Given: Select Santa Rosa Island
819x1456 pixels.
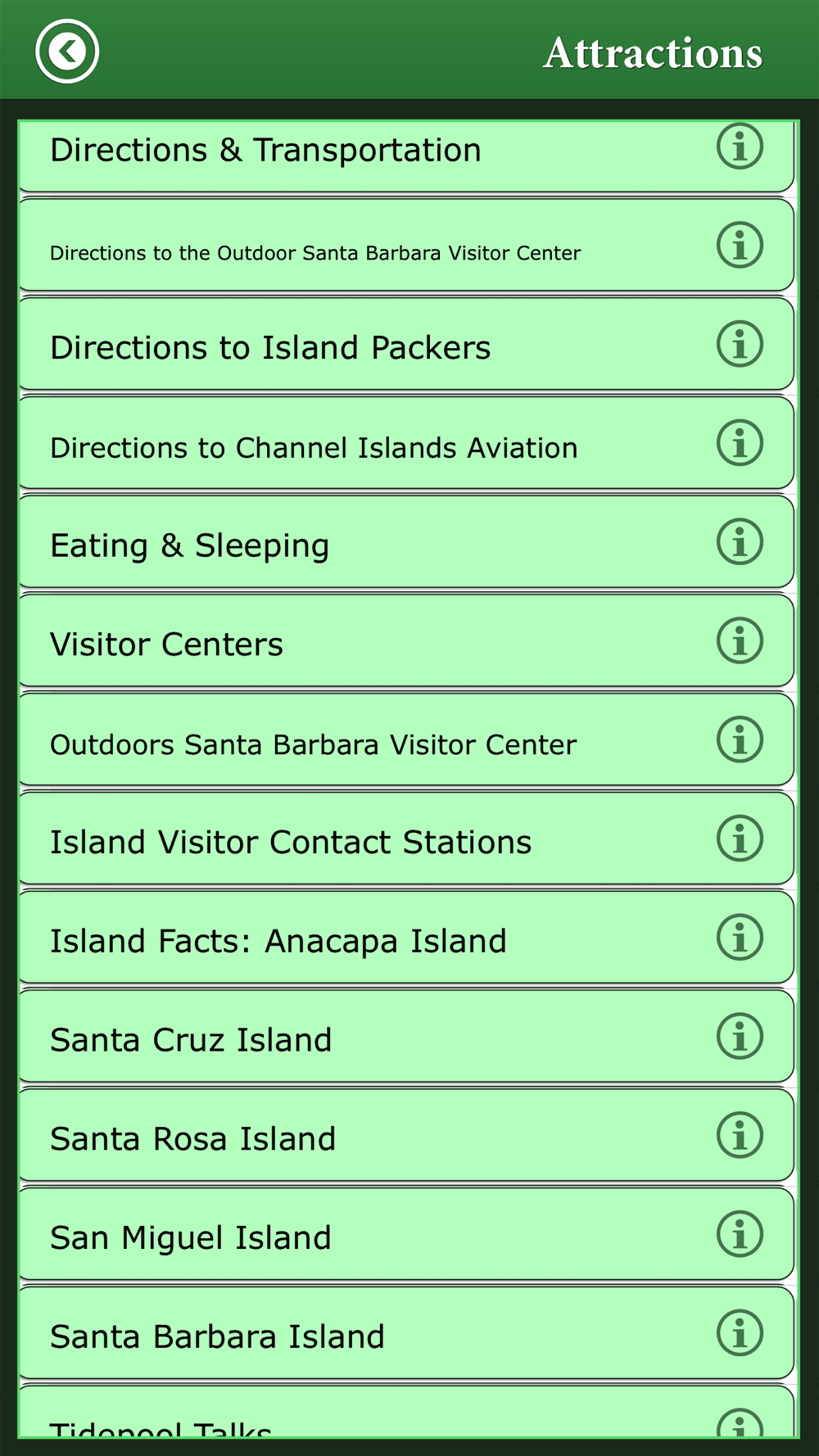Looking at the screenshot, I should coord(406,1136).
